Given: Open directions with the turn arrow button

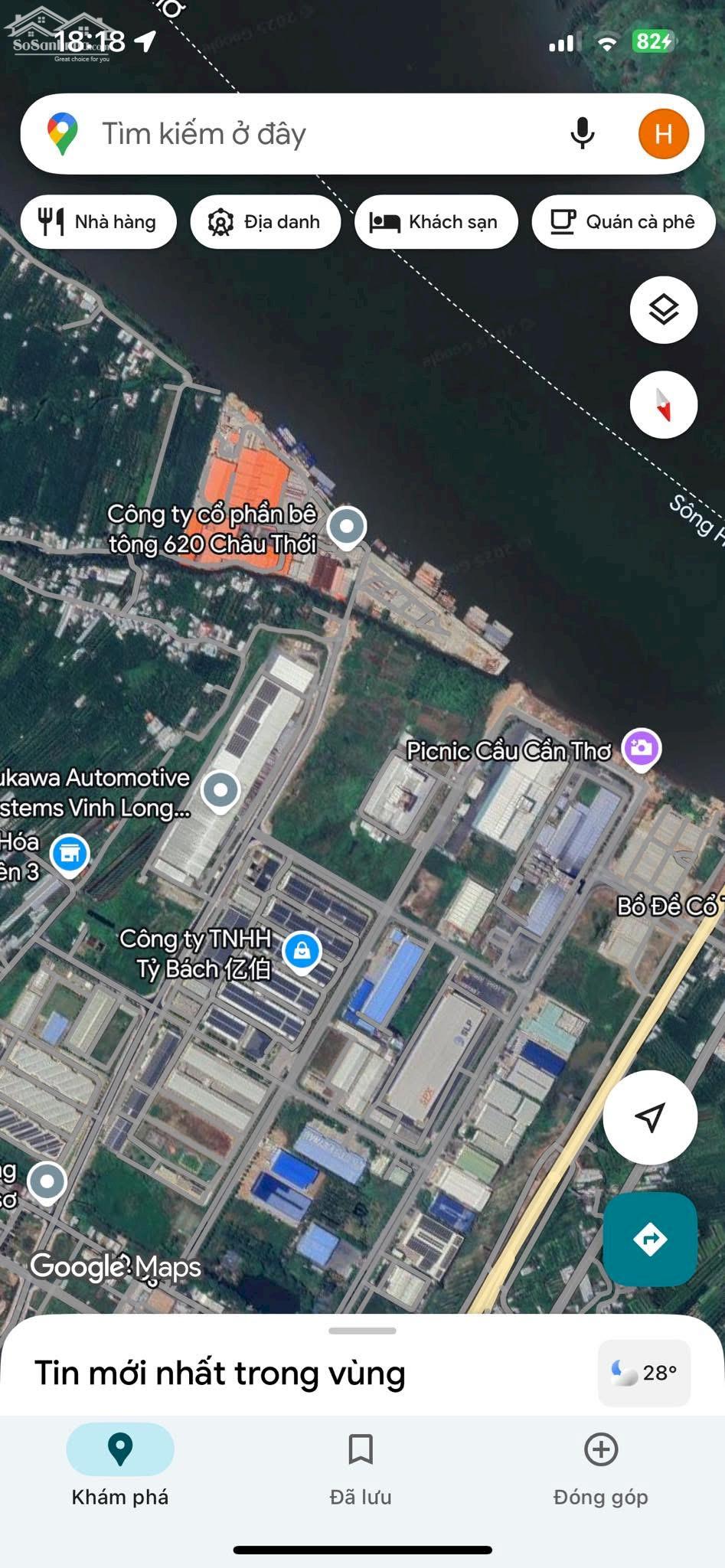Looking at the screenshot, I should (x=649, y=1240).
